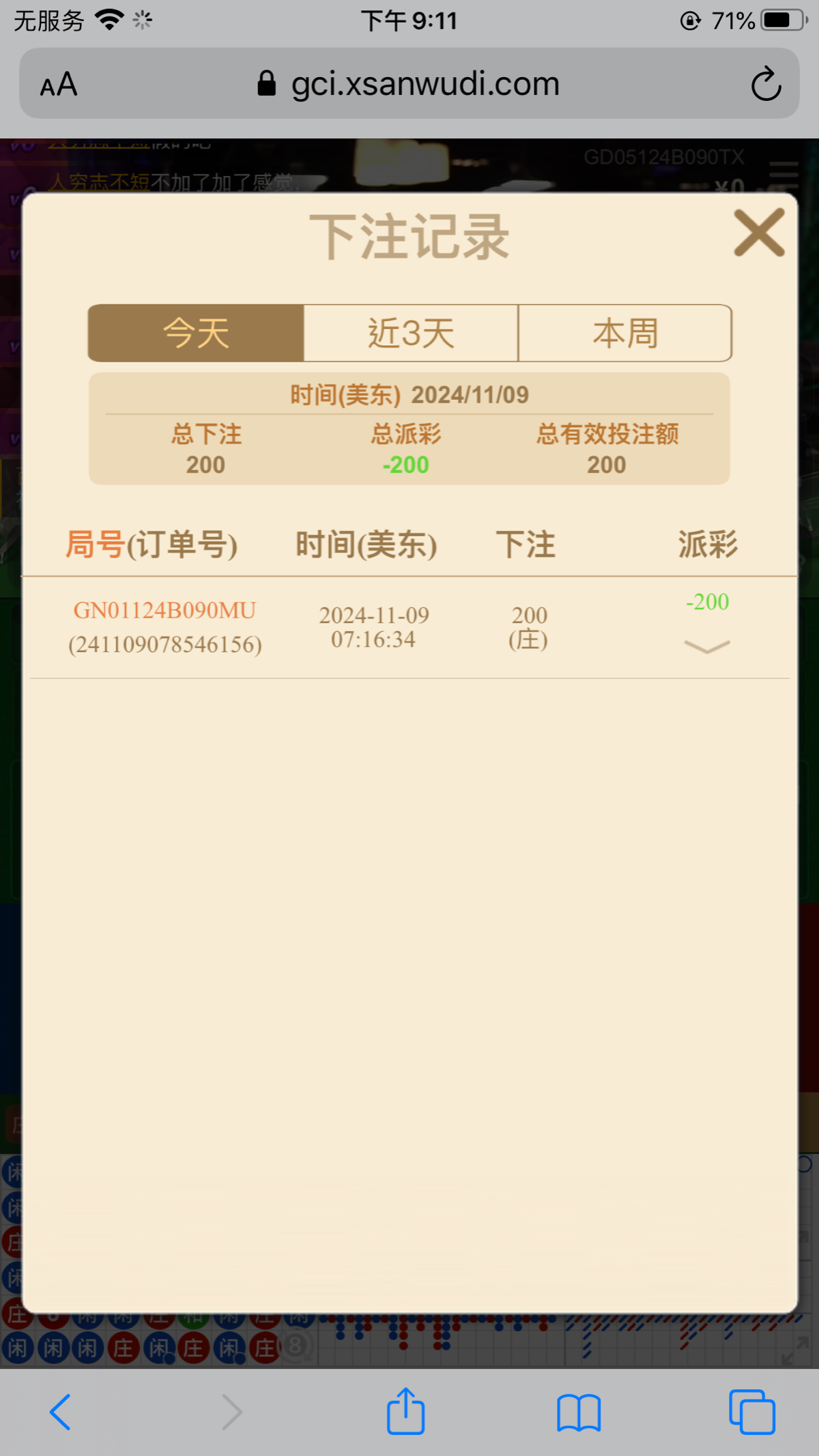The width and height of the screenshot is (819, 1456).
Task: Expand details of the -200 payout row
Action: [x=707, y=646]
